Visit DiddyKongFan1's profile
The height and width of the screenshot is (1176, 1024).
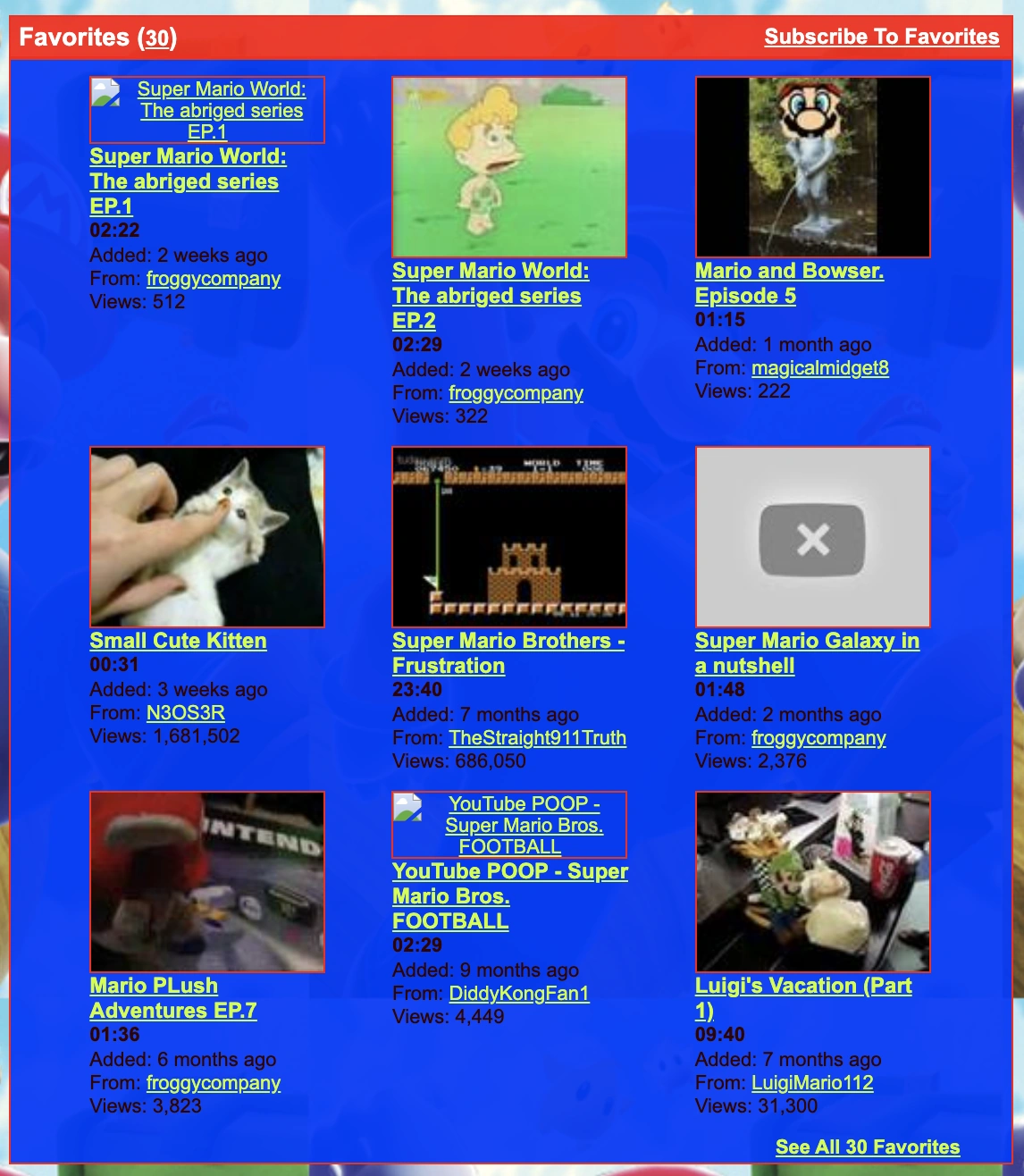519,994
